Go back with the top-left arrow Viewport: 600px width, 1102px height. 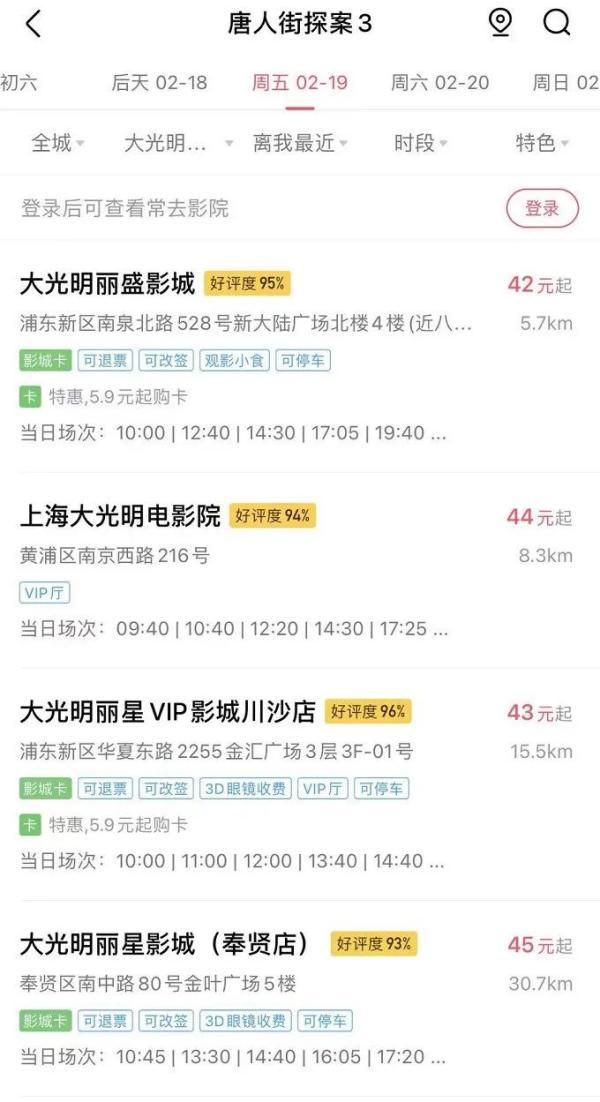[x=33, y=24]
